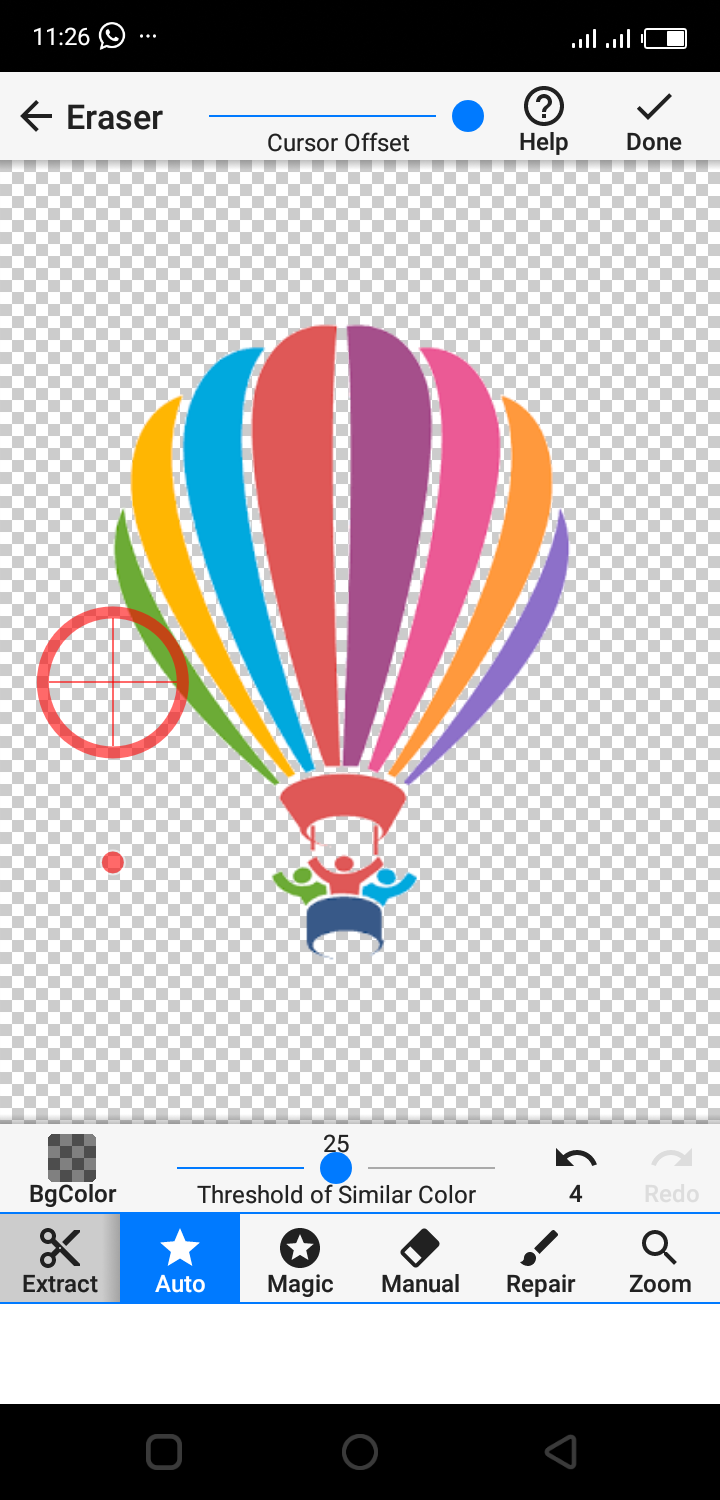The image size is (720, 1500).
Task: Tap the Threshold of Similar Color slider
Action: pos(336,1167)
